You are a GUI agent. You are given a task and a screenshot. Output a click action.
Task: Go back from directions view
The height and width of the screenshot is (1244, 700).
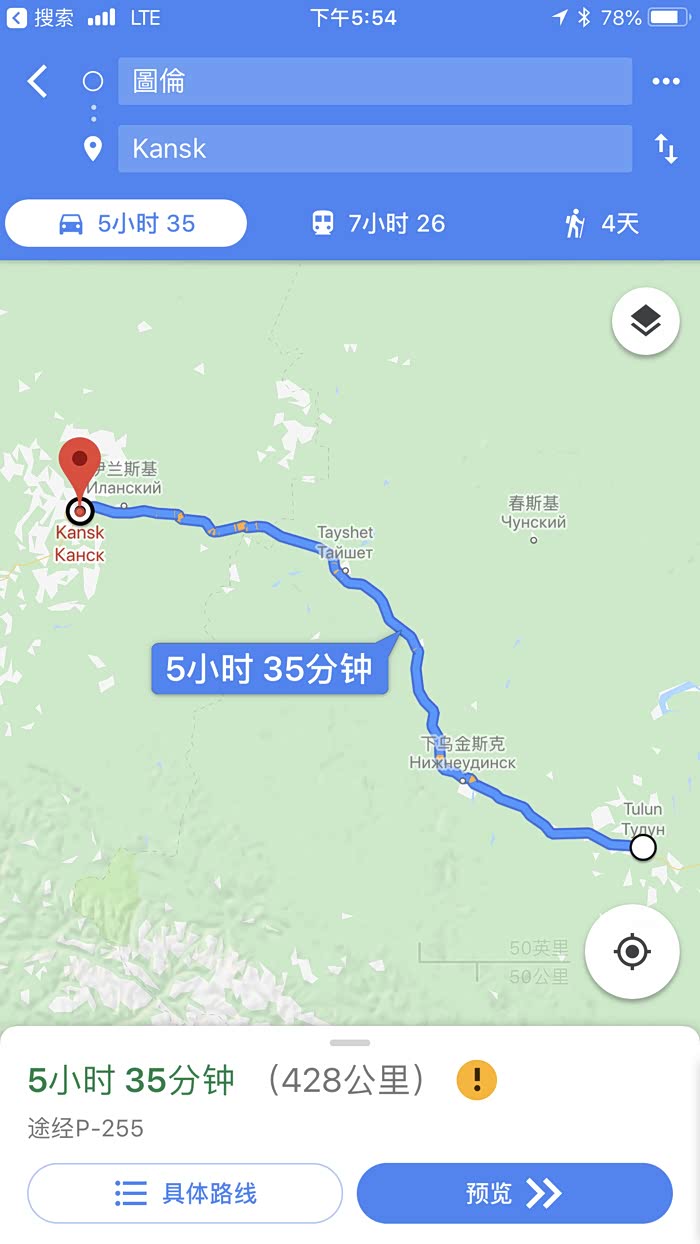click(x=38, y=81)
